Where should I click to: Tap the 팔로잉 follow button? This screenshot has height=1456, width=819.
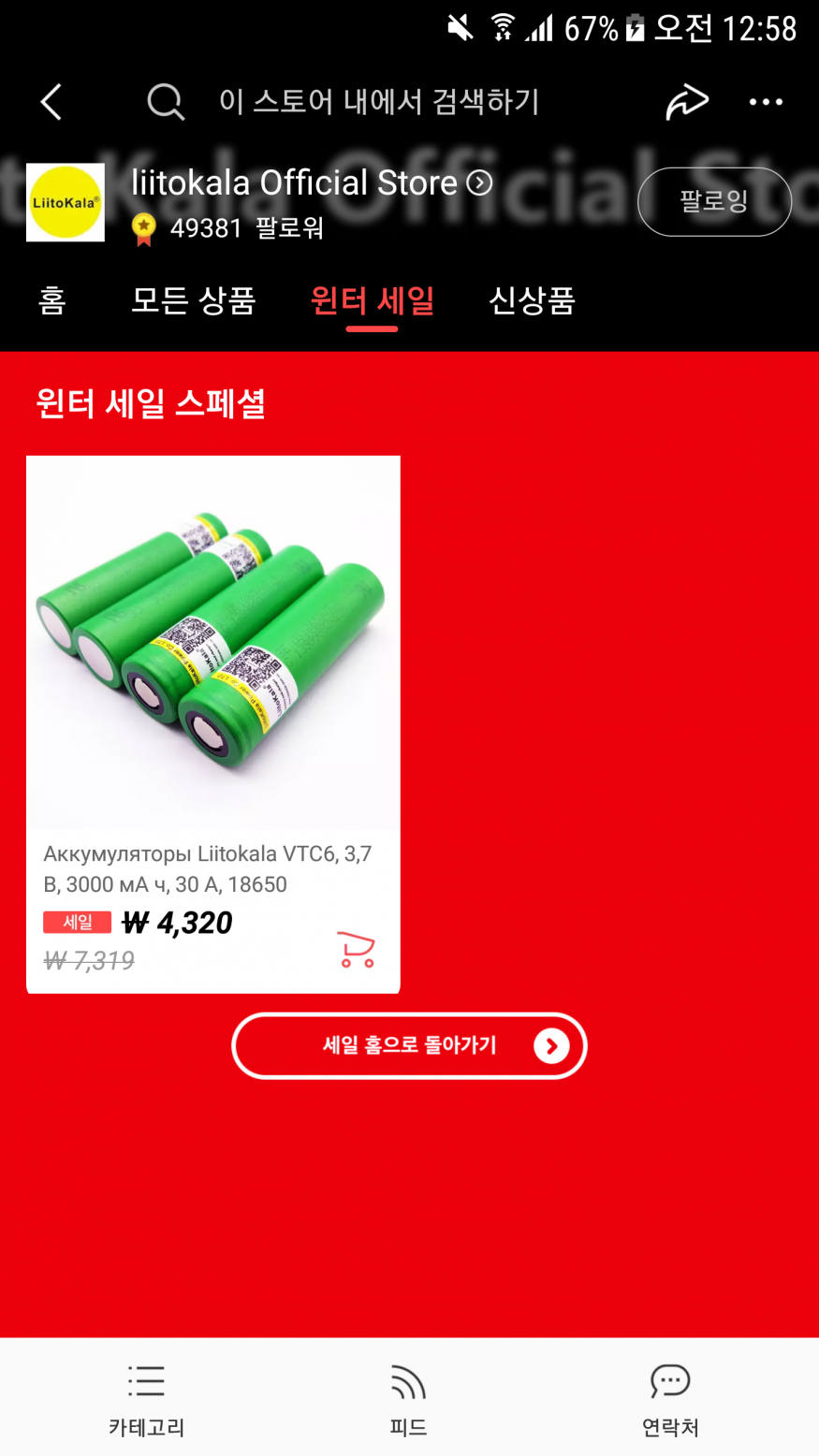click(713, 201)
